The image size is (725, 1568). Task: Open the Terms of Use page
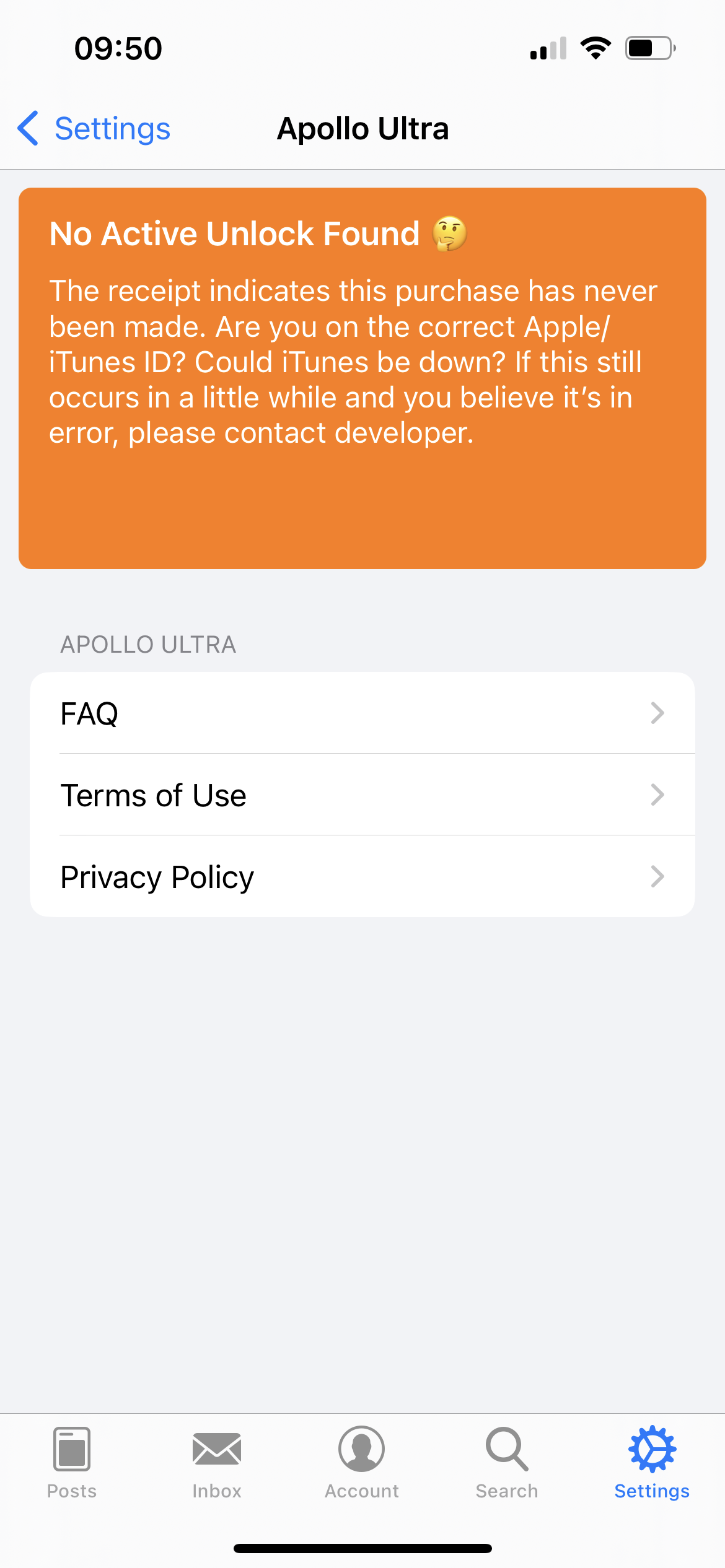(x=248, y=795)
